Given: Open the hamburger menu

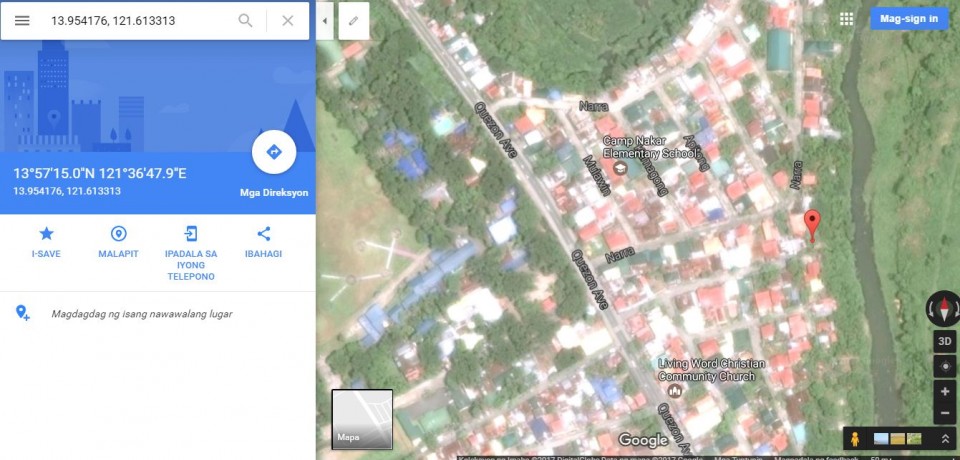Looking at the screenshot, I should pyautogui.click(x=22, y=20).
